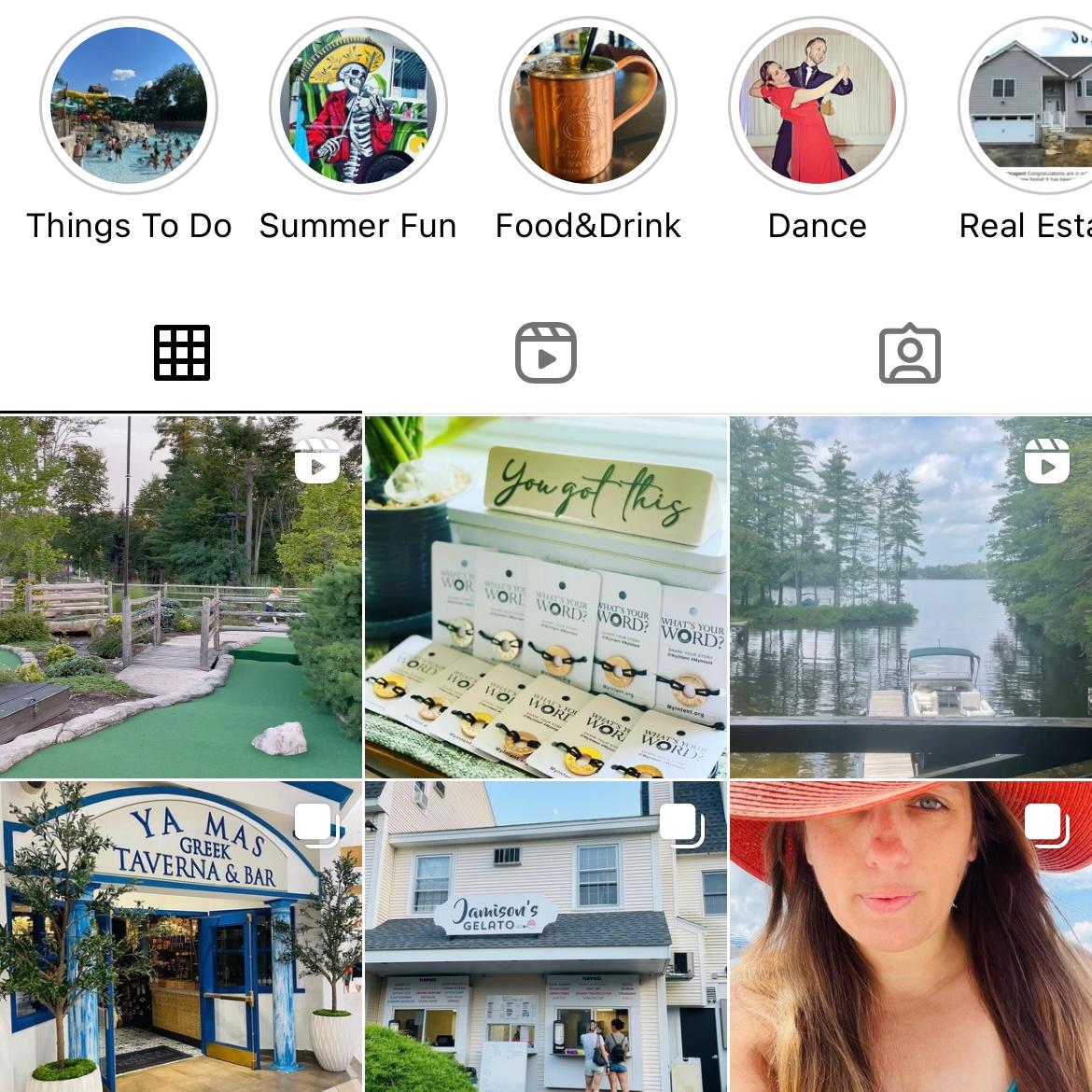Switch to the Reels tab
The image size is (1092, 1092).
coord(546,354)
